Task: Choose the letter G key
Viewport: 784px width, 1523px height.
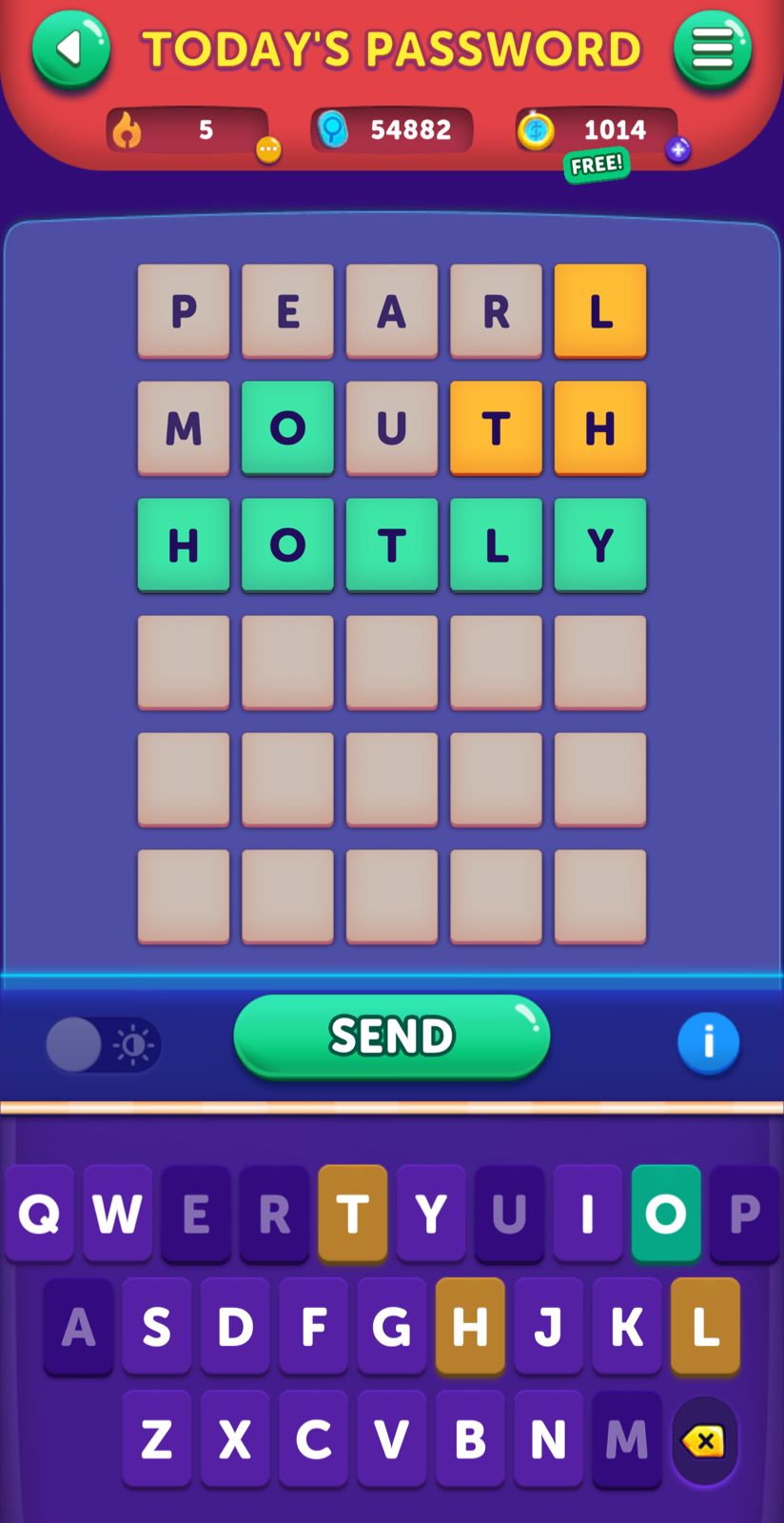Action: coord(391,1326)
